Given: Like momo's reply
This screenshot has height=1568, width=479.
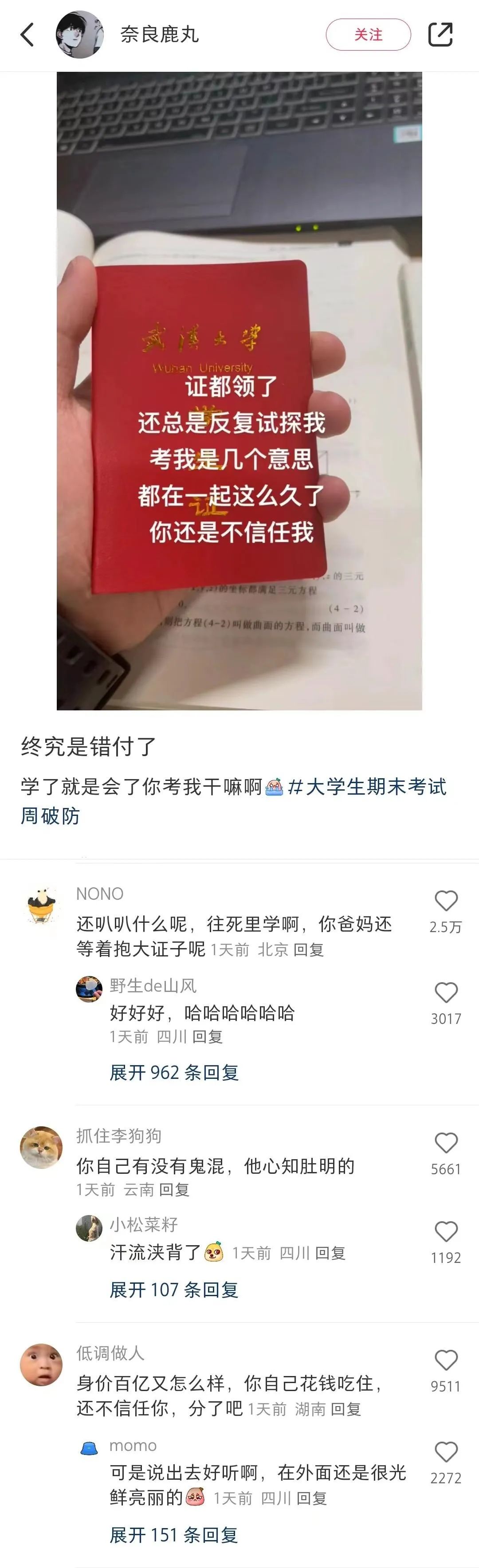Looking at the screenshot, I should coord(446,1452).
